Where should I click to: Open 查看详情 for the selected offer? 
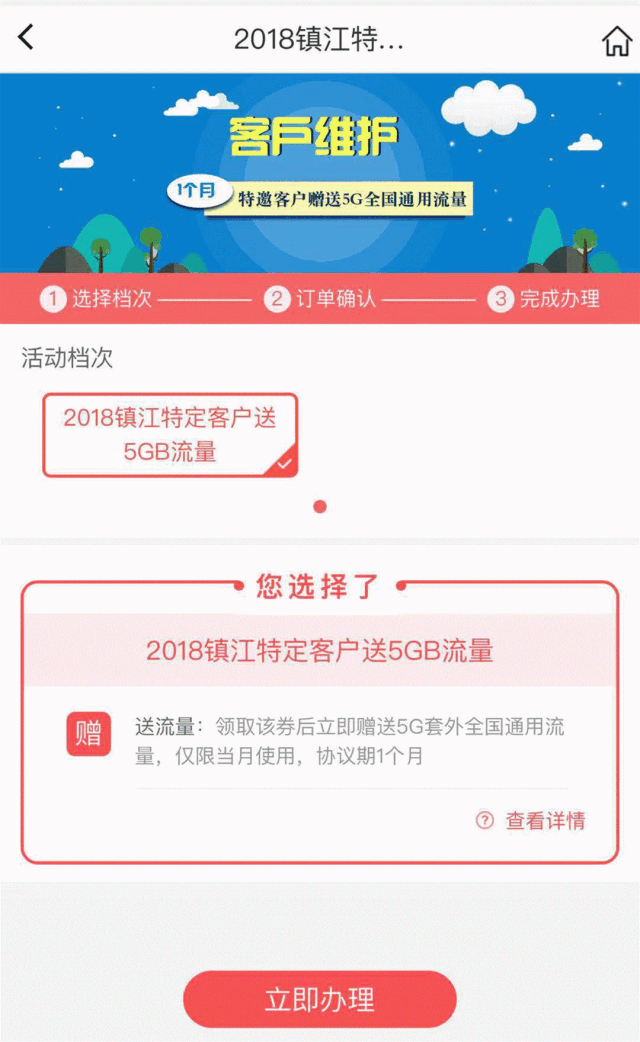[531, 821]
